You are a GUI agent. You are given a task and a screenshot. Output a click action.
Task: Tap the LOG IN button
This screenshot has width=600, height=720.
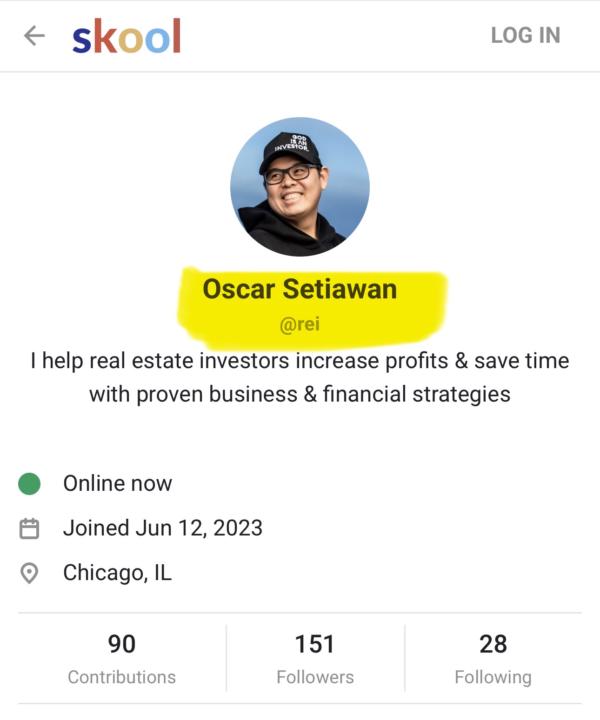pos(525,36)
